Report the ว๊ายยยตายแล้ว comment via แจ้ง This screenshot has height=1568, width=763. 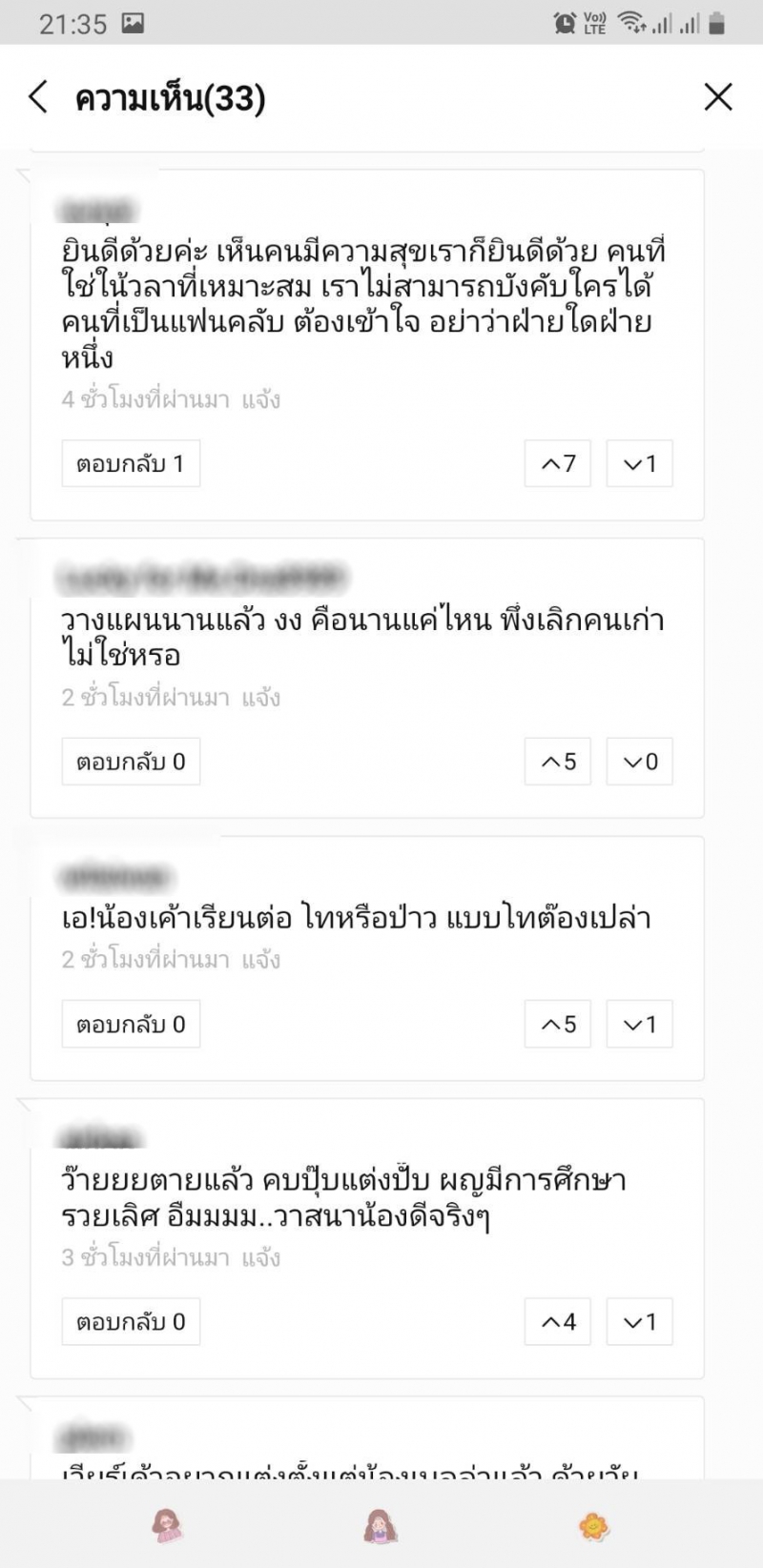260,1258
